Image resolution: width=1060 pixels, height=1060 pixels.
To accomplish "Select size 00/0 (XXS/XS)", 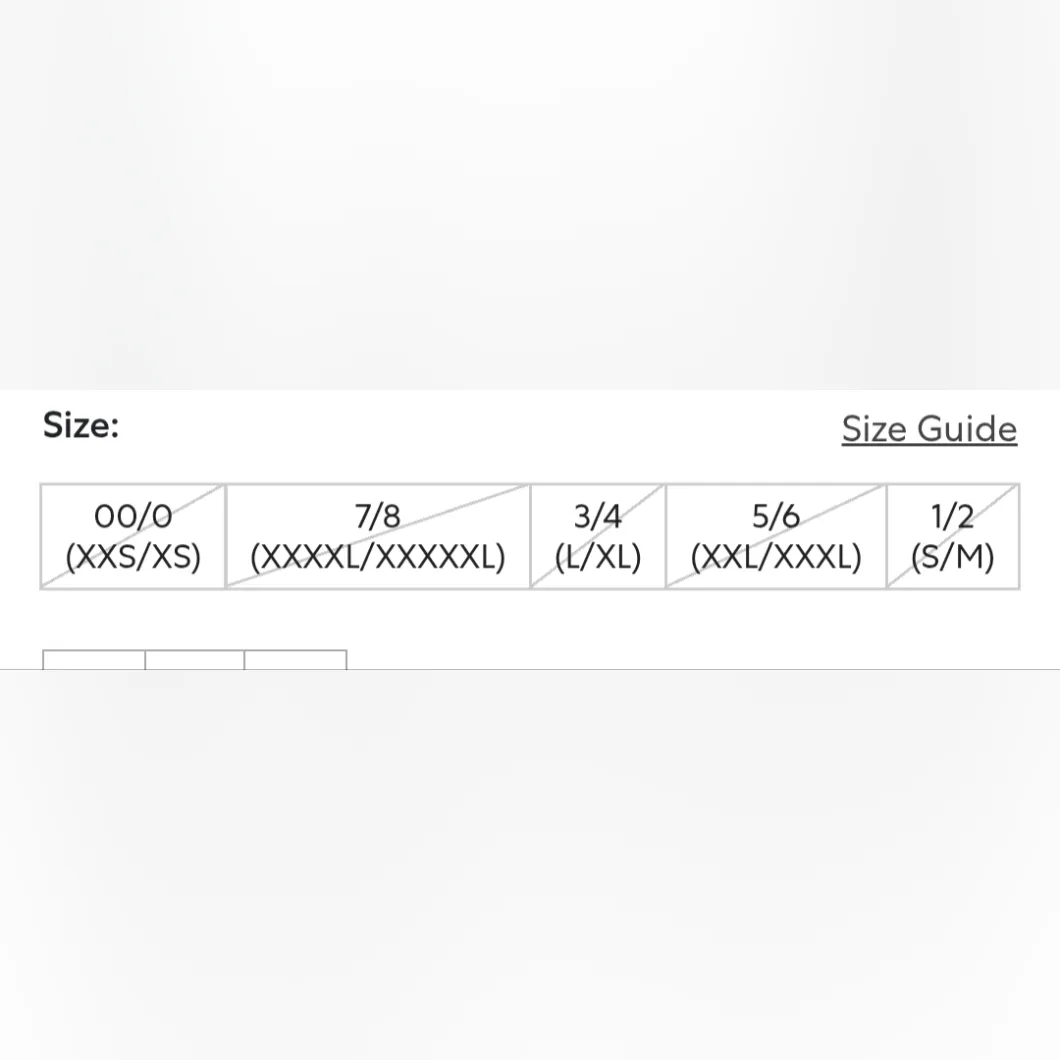I will 133,537.
